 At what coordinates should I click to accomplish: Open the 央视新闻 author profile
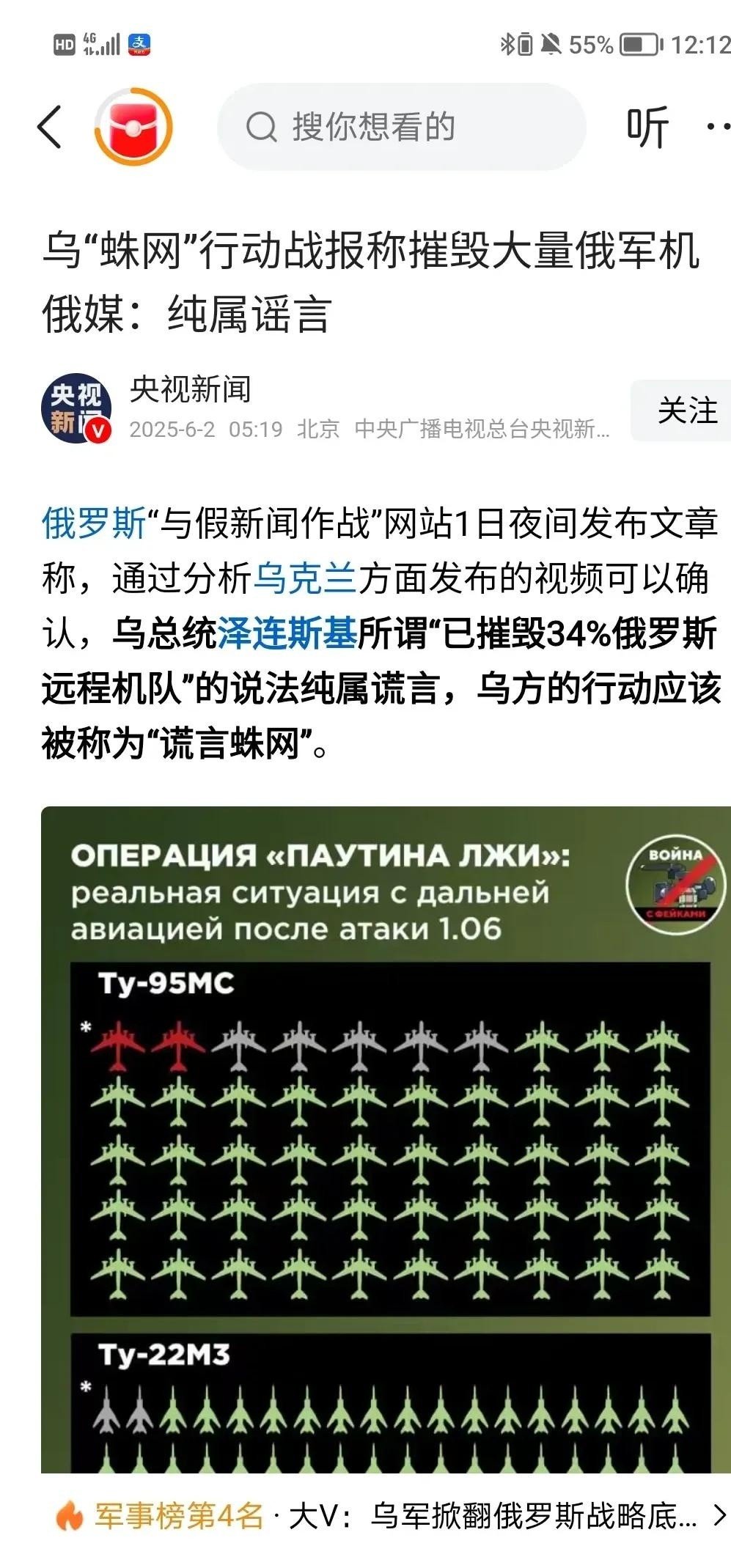click(x=191, y=389)
